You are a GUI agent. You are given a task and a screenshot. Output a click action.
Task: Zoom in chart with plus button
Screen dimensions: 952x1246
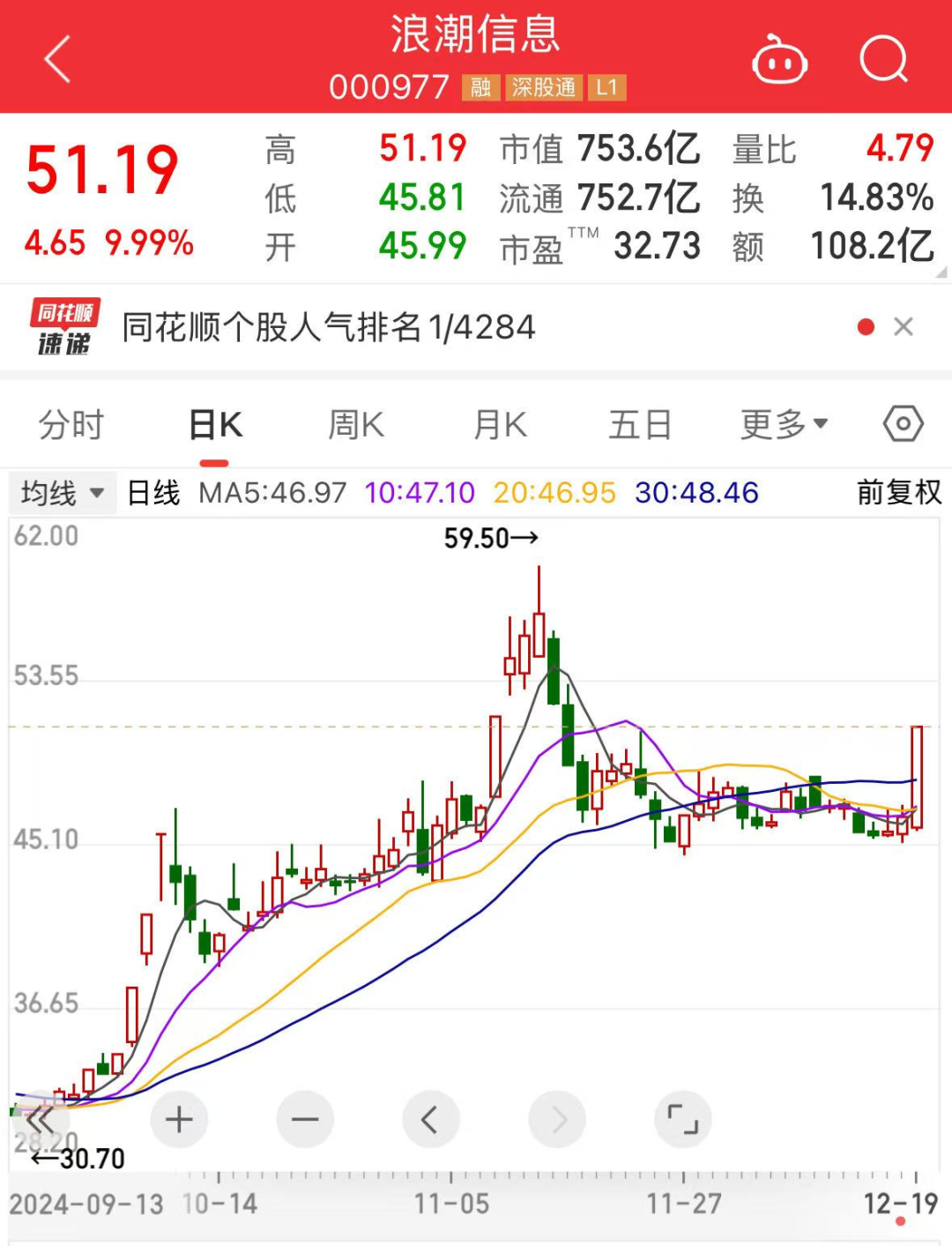coord(179,1120)
